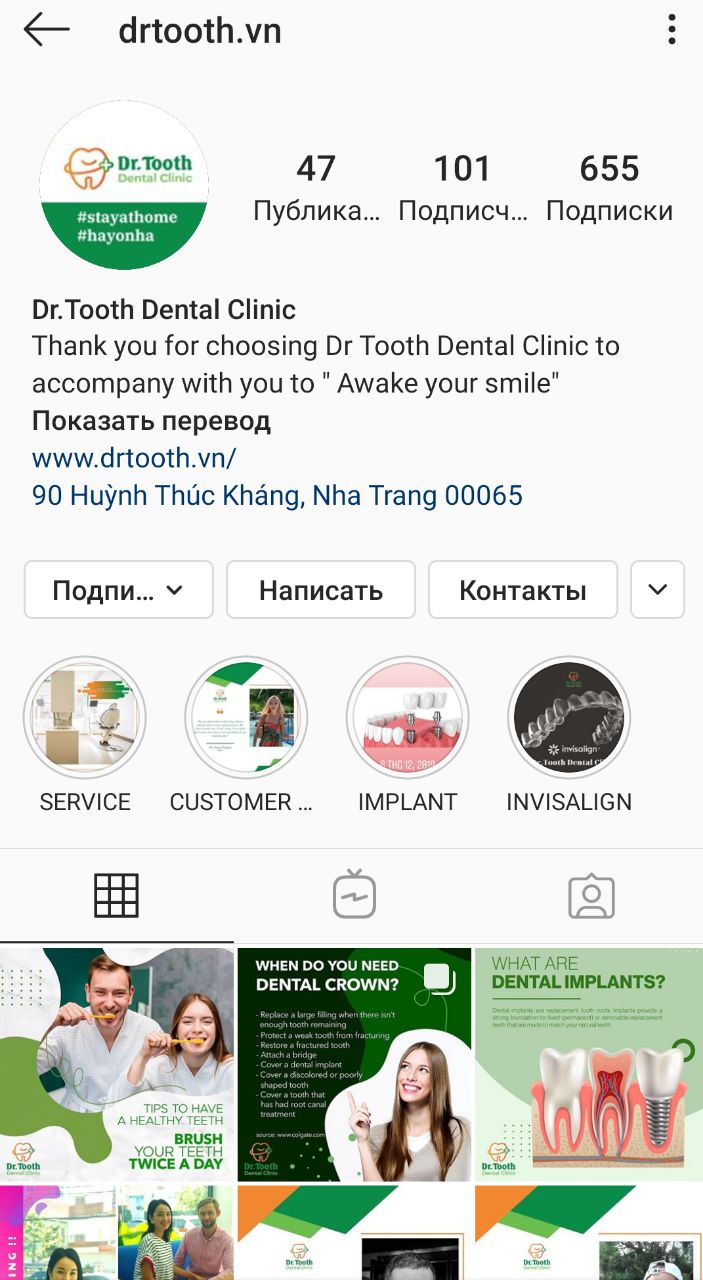Open the 90 Huỳnh Thúc Kháng address
703x1280 pixels.
[x=277, y=495]
